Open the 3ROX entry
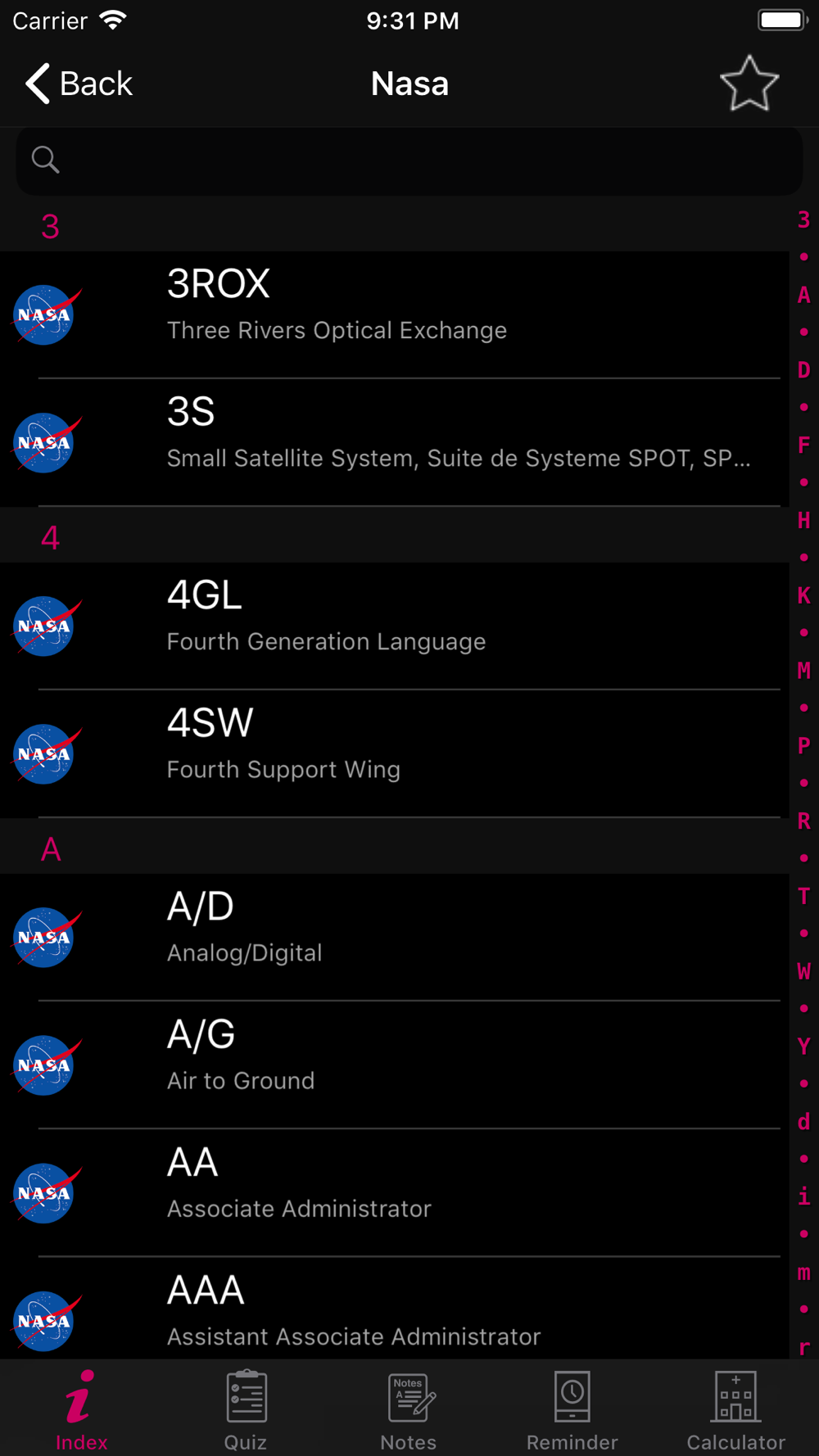This screenshot has width=819, height=1456. point(395,314)
